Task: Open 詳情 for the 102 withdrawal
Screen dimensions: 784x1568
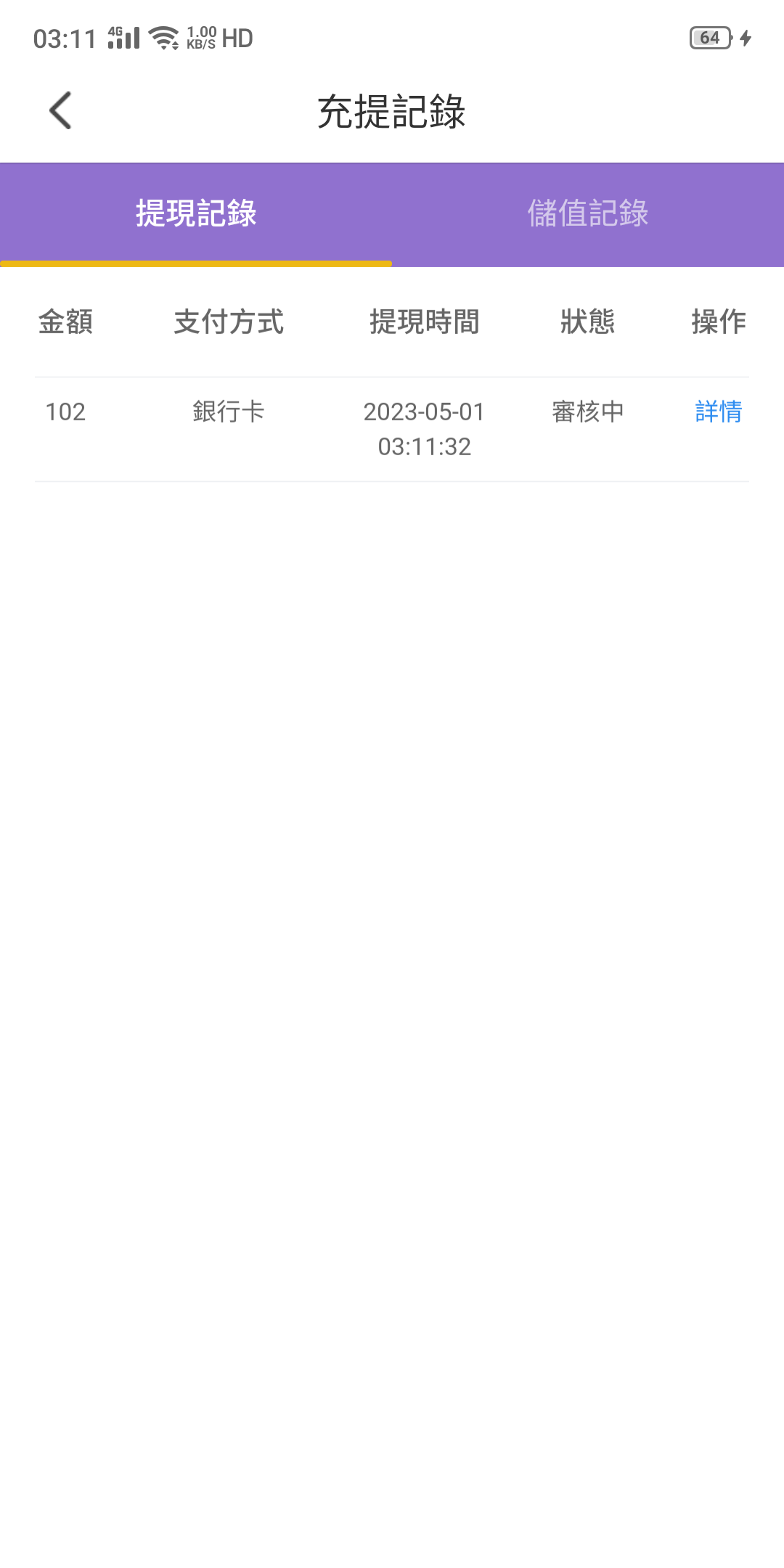Action: click(718, 412)
